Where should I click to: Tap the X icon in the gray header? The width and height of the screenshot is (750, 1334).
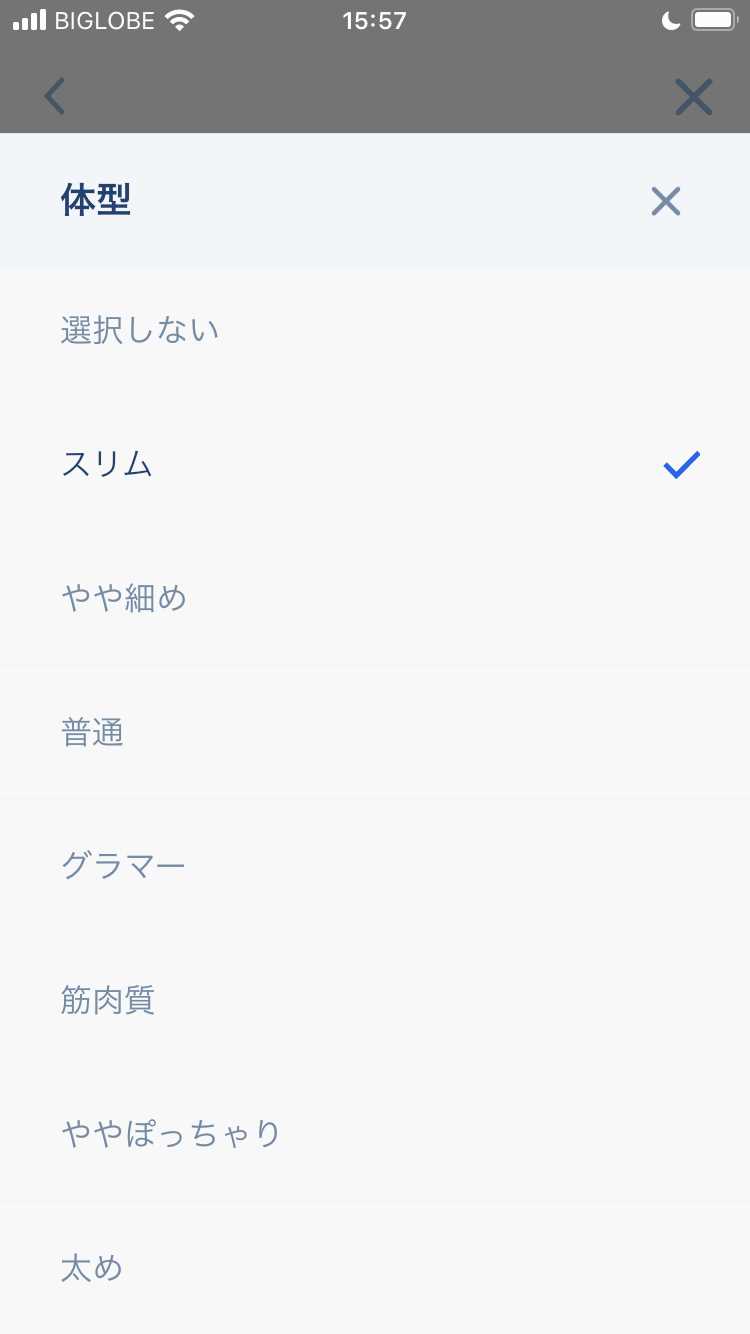[x=693, y=96]
